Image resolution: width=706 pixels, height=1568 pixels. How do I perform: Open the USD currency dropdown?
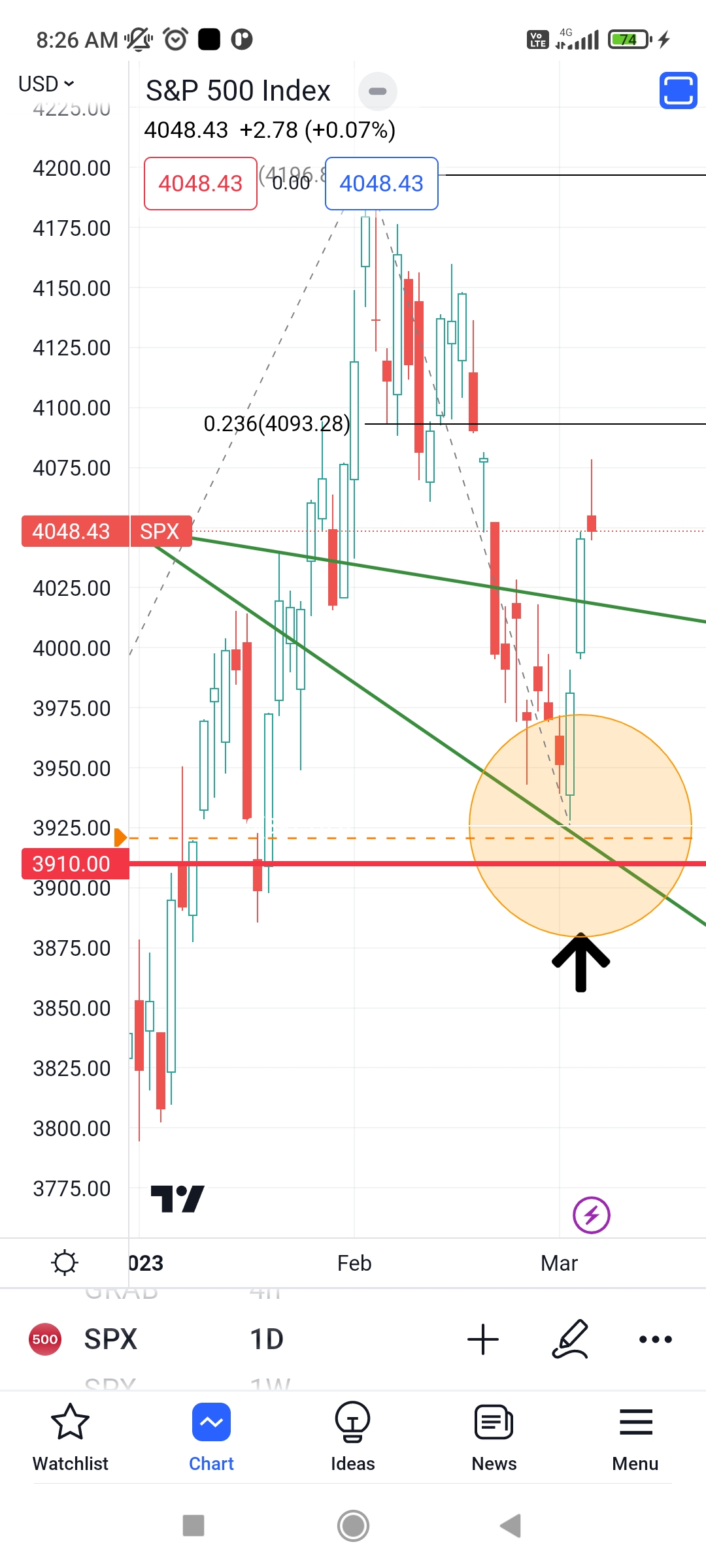pyautogui.click(x=46, y=84)
